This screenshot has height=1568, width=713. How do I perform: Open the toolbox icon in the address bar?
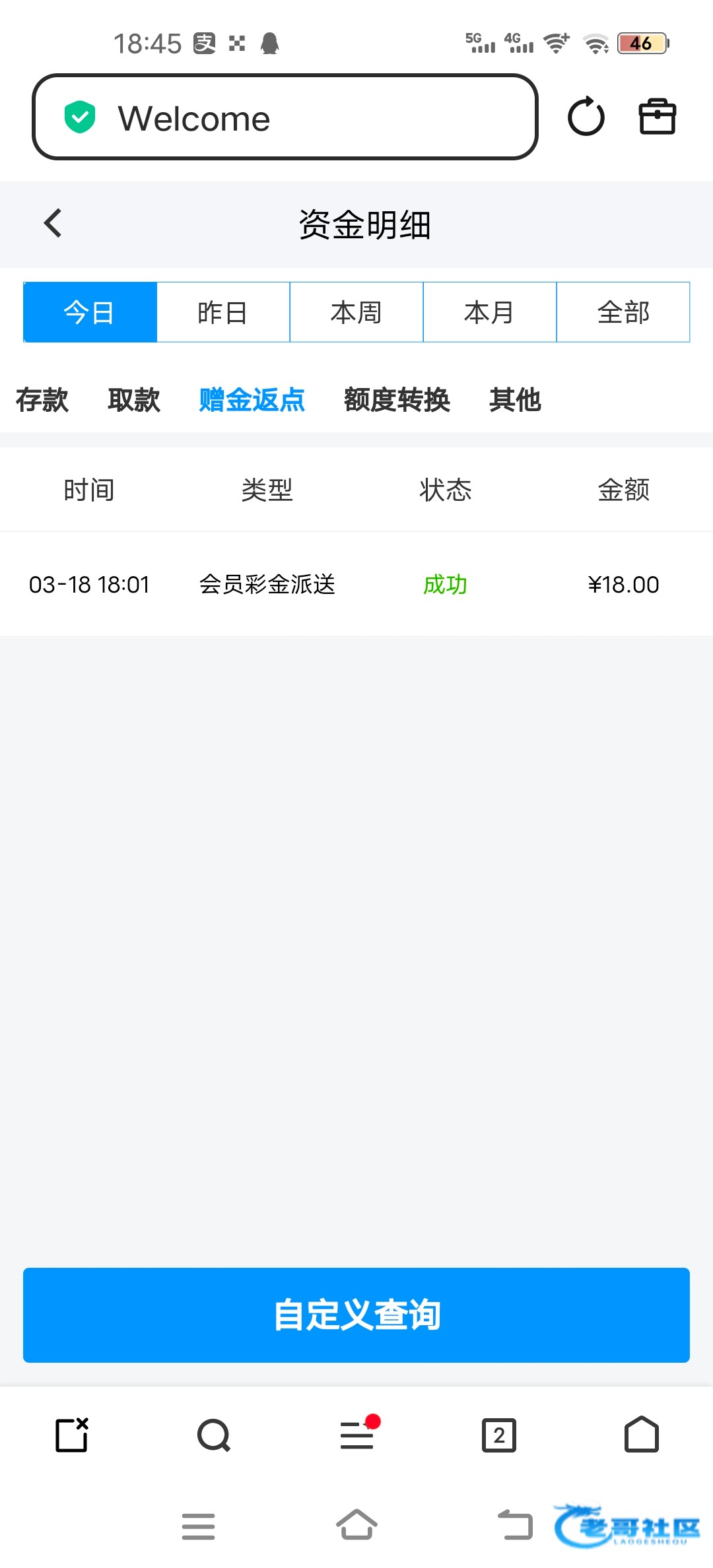pos(657,117)
